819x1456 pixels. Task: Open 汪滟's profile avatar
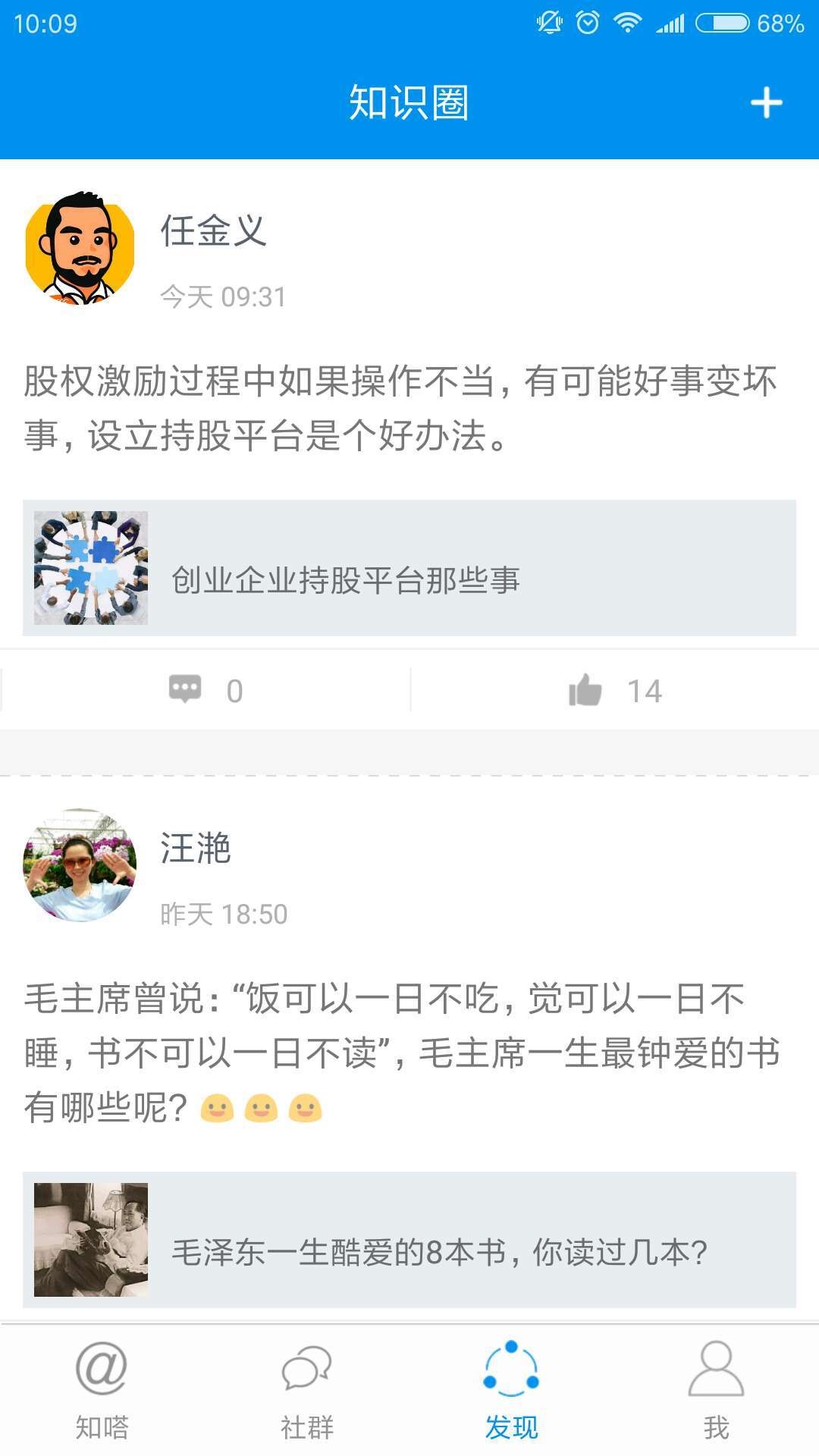click(80, 865)
